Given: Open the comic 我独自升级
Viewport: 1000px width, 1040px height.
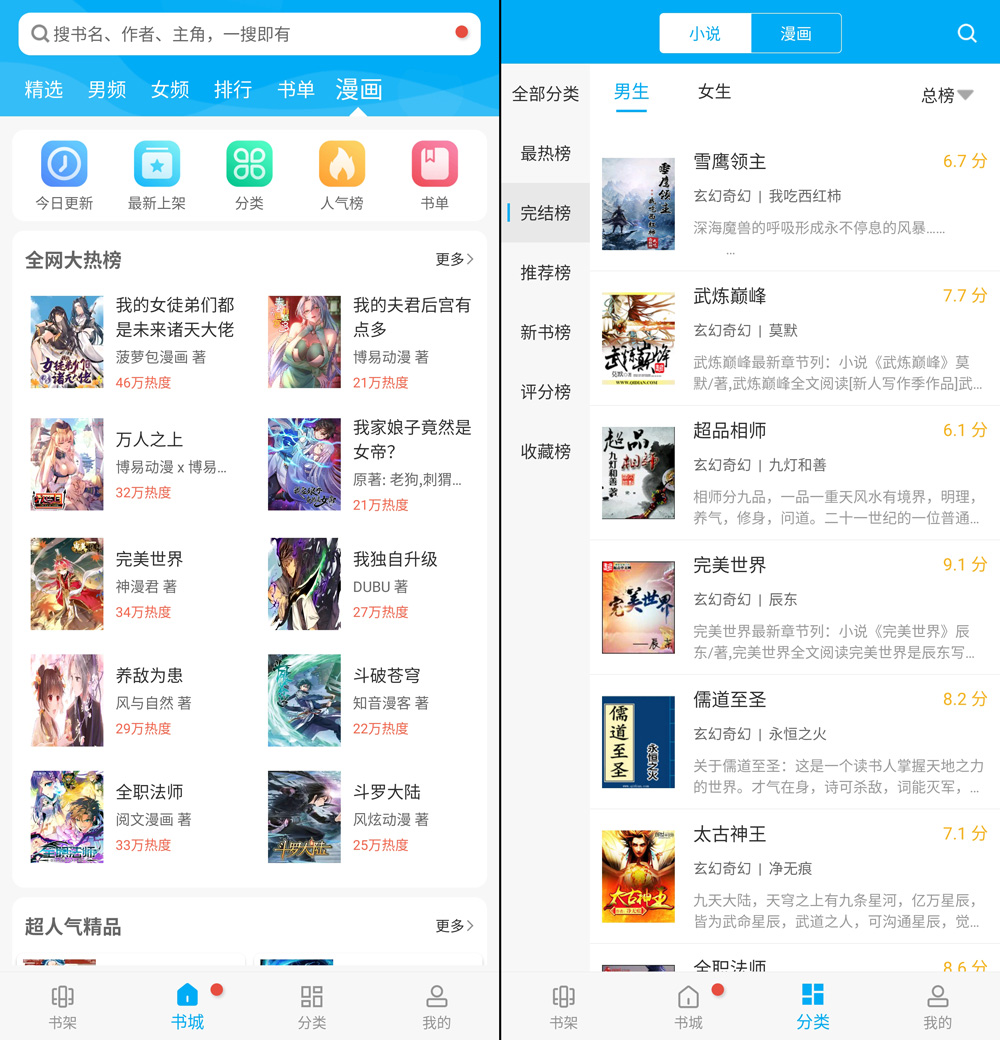Looking at the screenshot, I should (x=370, y=585).
